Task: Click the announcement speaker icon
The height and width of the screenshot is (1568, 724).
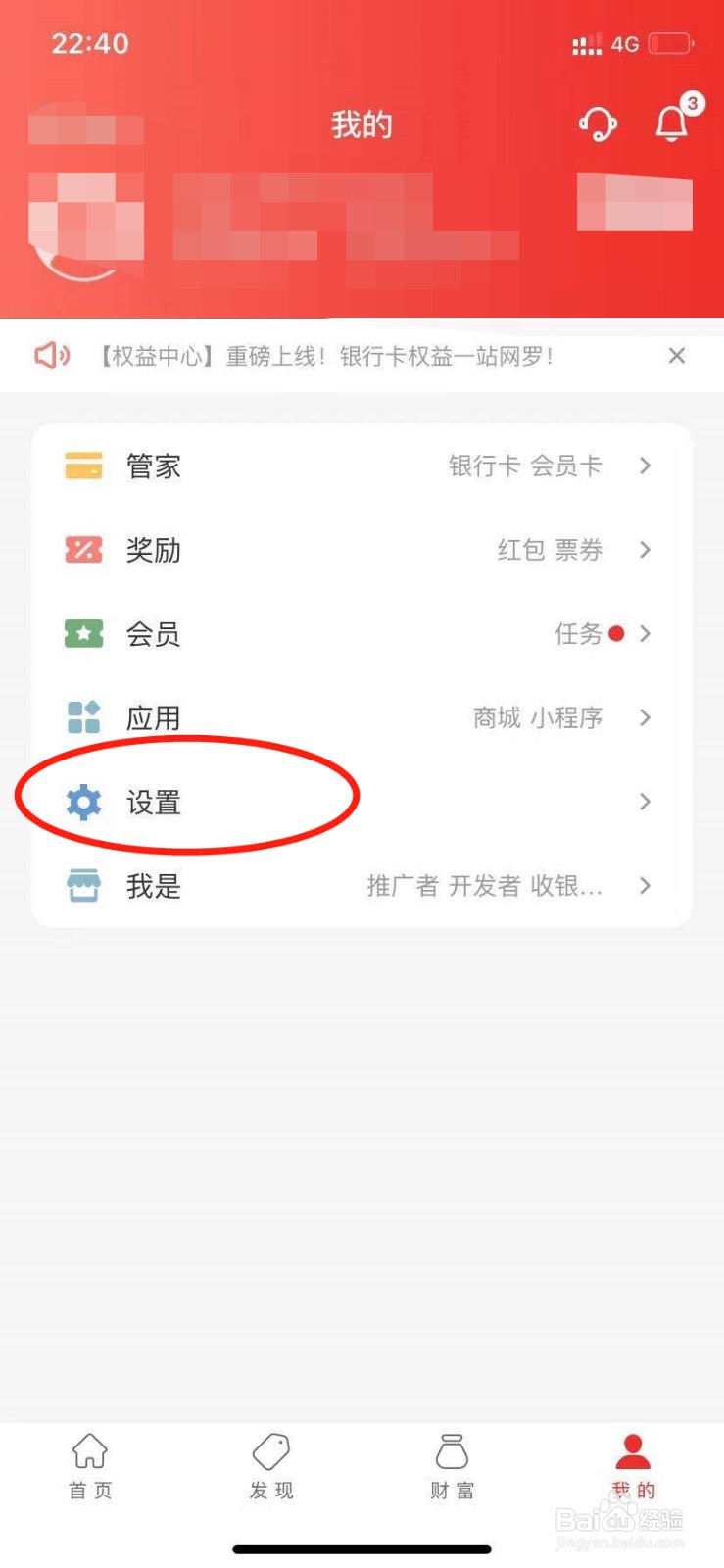Action: 52,355
